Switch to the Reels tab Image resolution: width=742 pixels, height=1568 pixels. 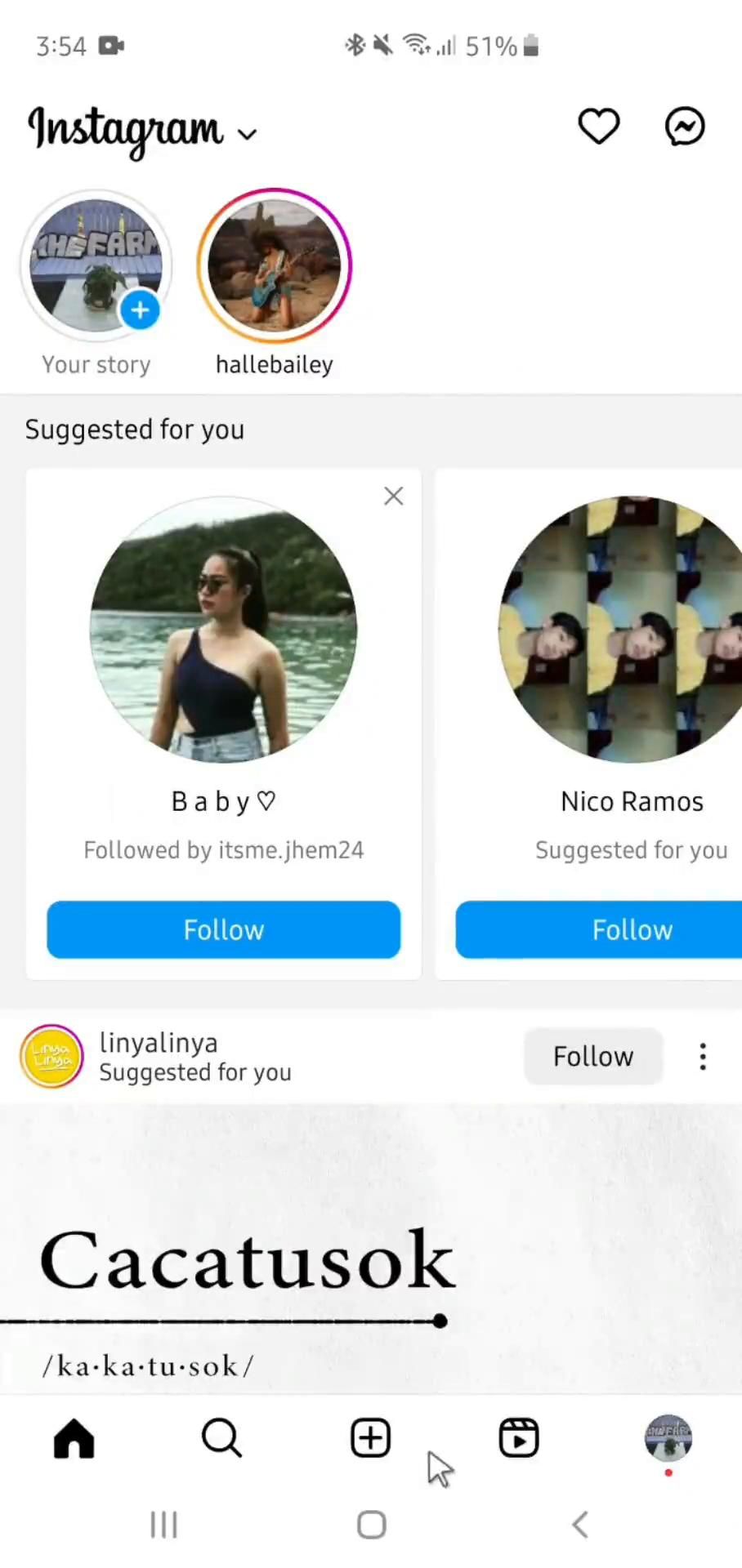click(519, 1438)
